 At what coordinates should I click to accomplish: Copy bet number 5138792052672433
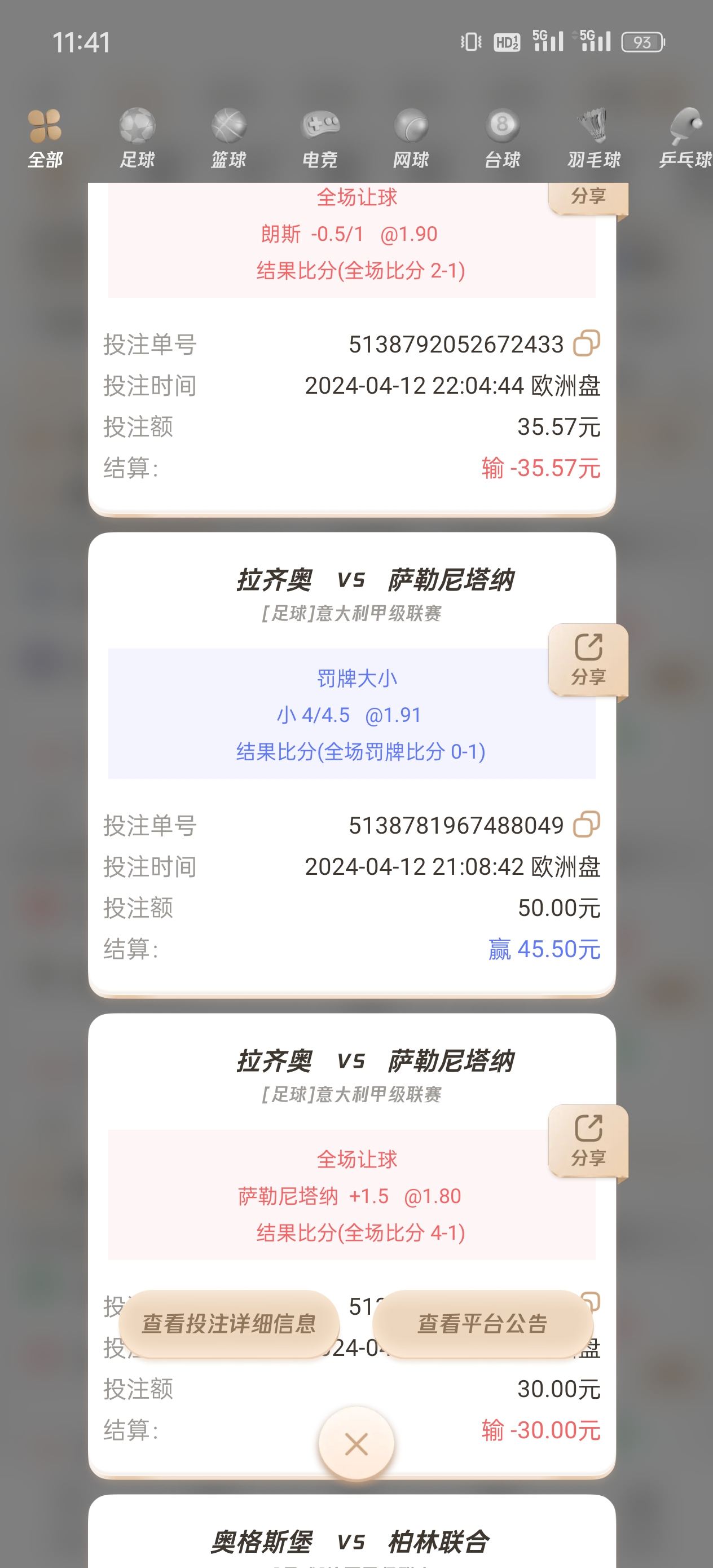pos(586,343)
